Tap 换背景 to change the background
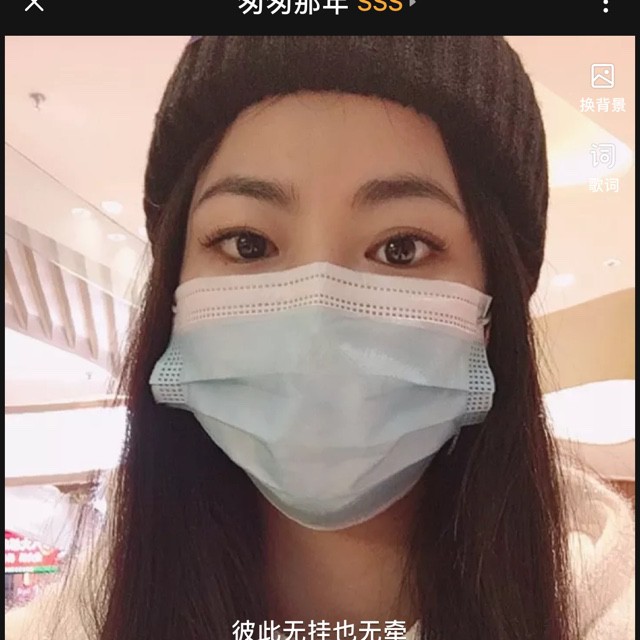 coord(603,87)
